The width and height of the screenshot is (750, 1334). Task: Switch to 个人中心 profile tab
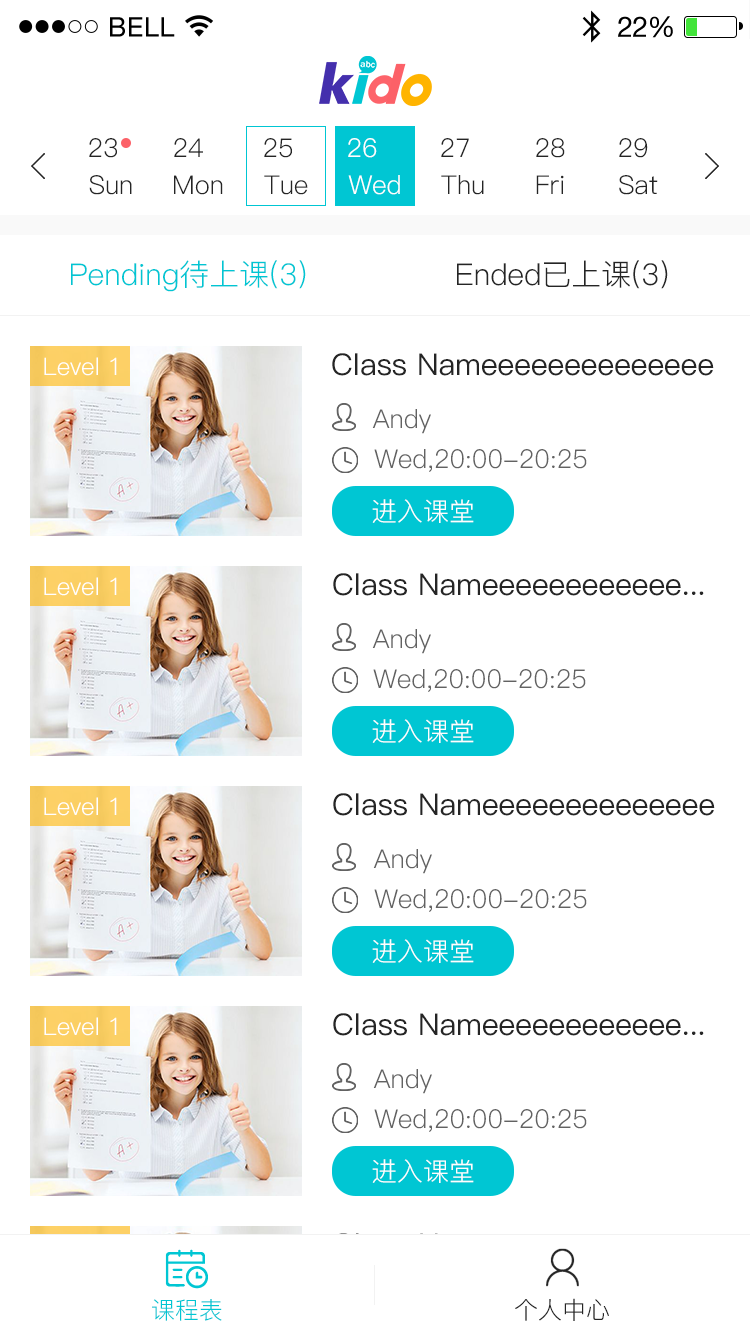pos(562,1286)
